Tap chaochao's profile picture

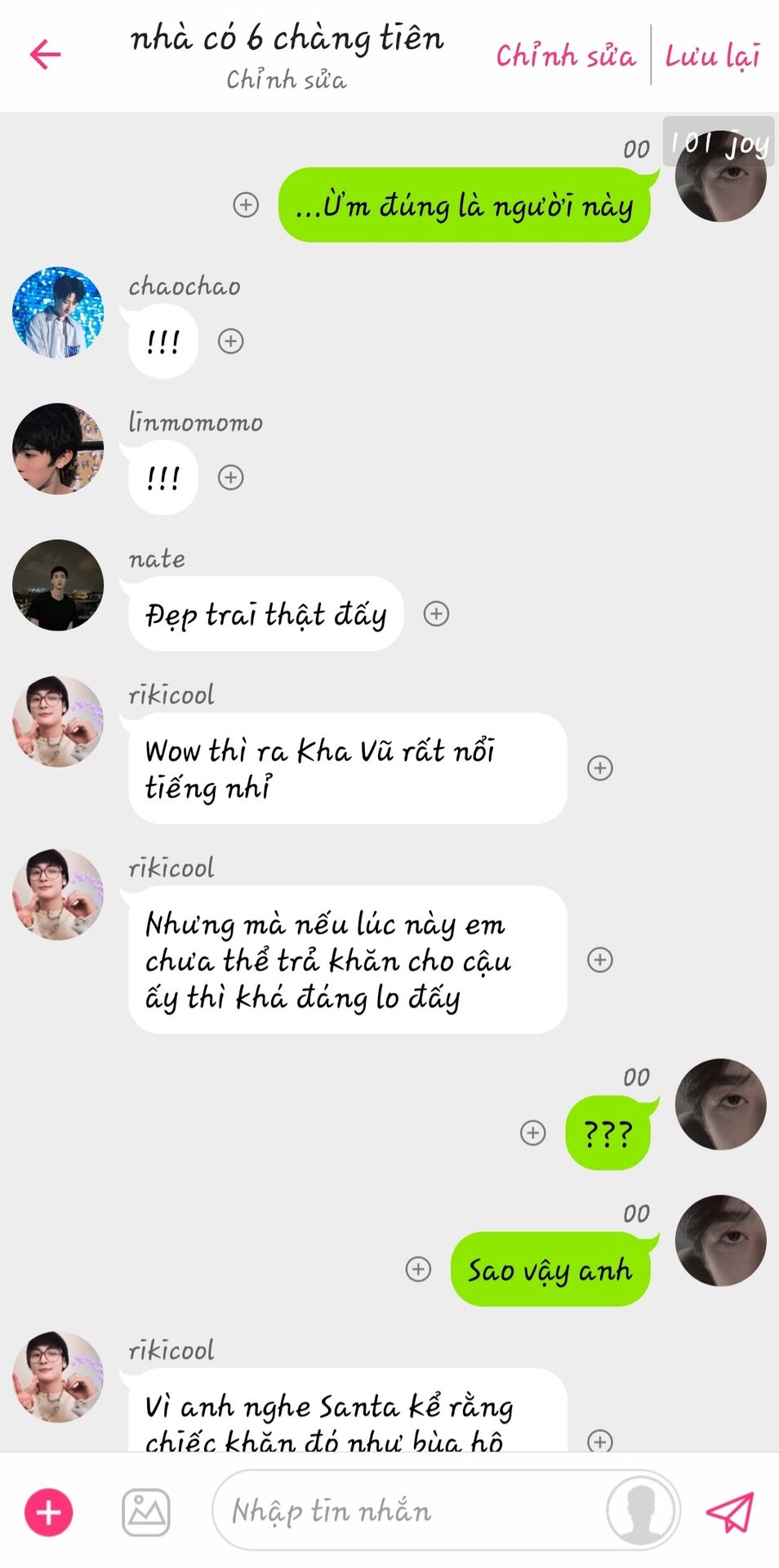pos(58,312)
